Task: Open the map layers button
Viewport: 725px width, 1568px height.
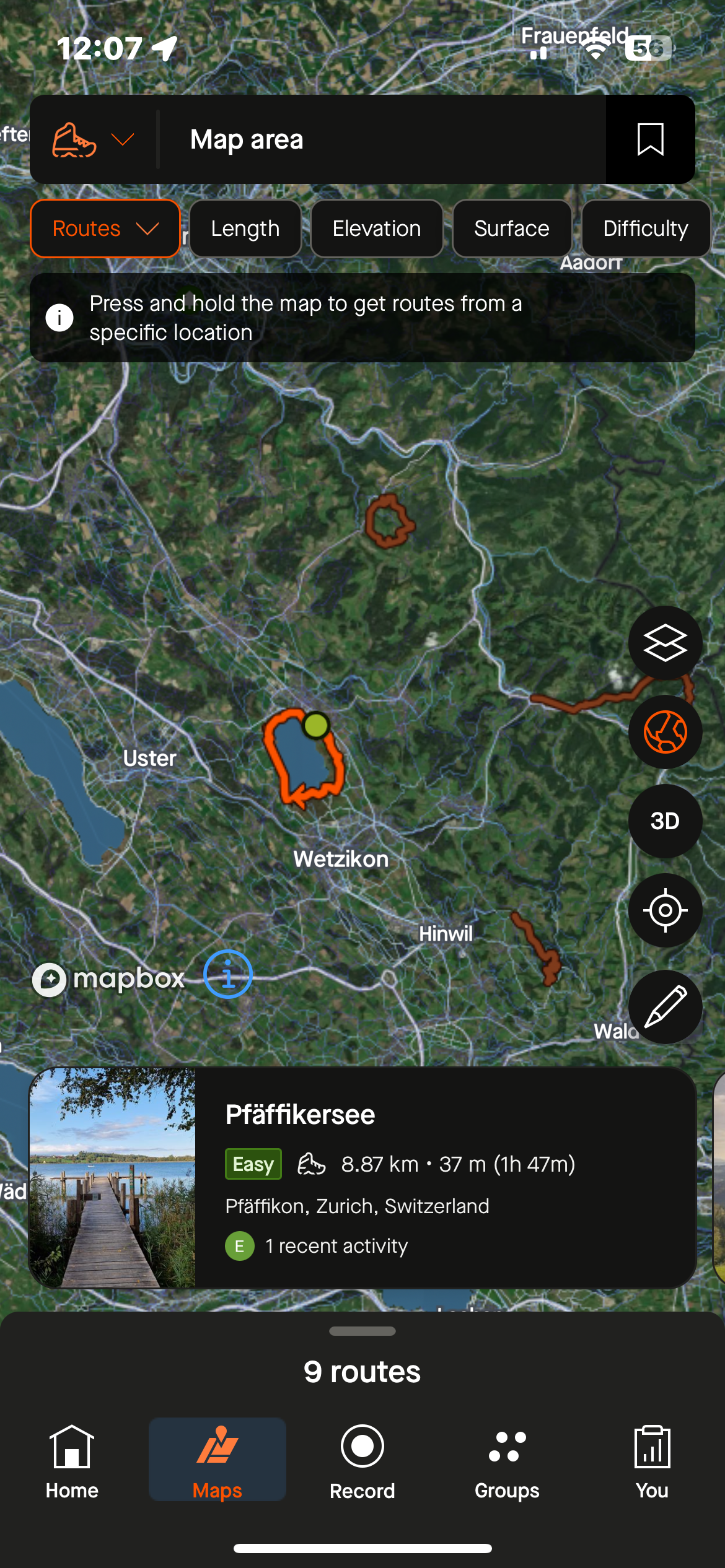Action: coord(665,643)
